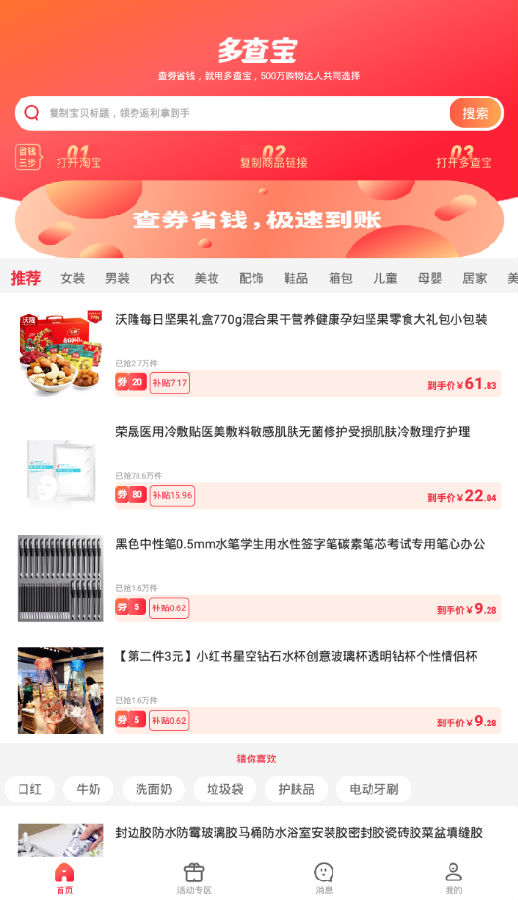Switch to the 我的 tab
The width and height of the screenshot is (518, 900).
(454, 878)
